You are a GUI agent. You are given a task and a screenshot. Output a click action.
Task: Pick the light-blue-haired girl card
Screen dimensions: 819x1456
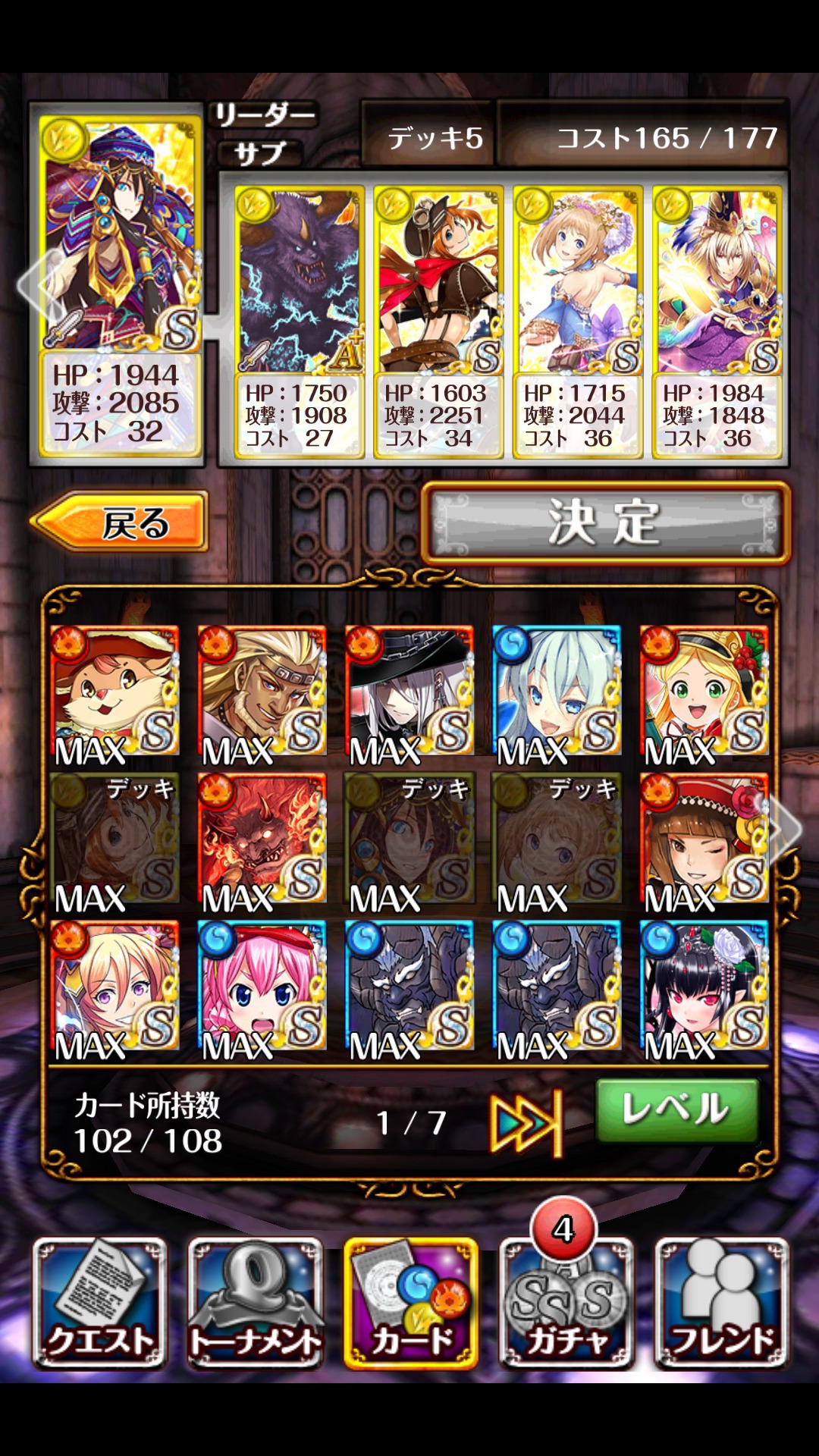tap(557, 690)
